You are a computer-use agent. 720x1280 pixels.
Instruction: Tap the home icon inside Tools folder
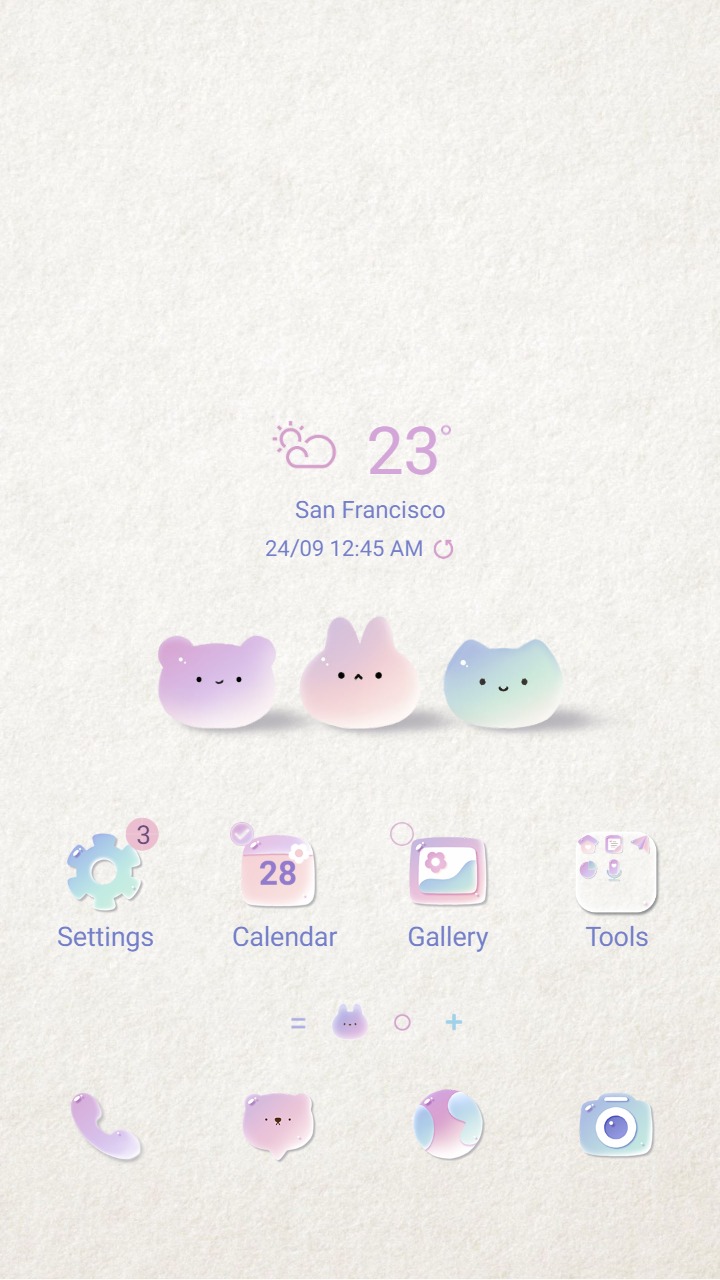(x=587, y=842)
